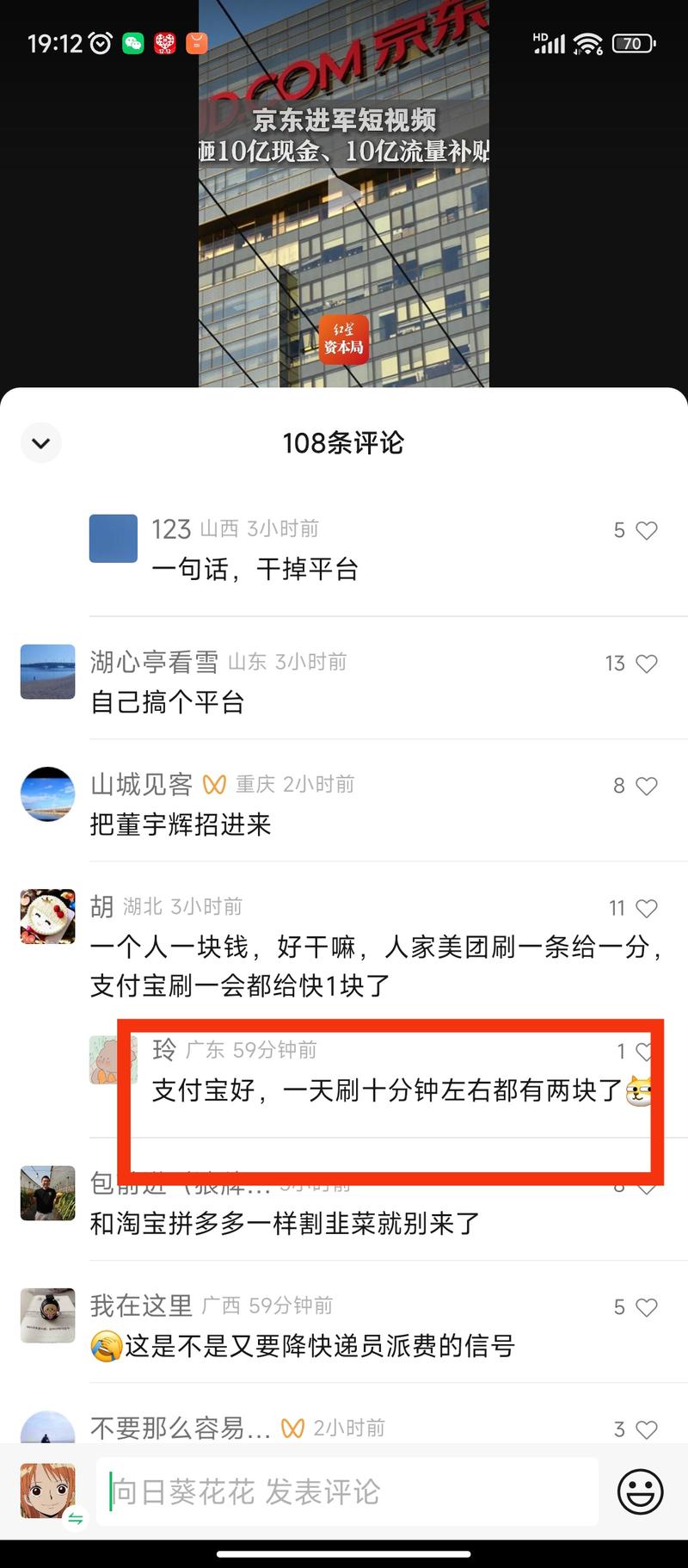
Task: Tap the battery level indicator showing 70
Action: point(632,42)
